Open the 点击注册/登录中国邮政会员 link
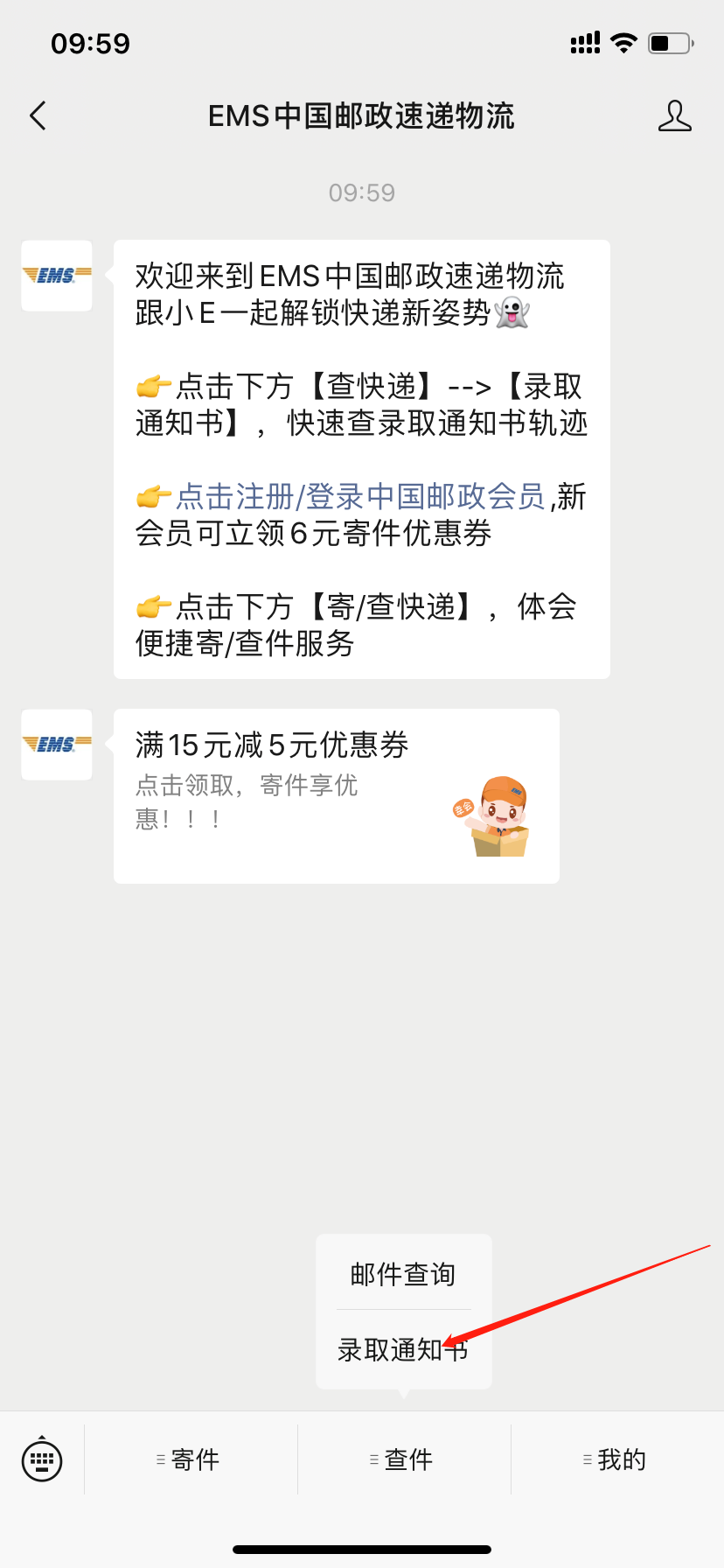The width and height of the screenshot is (724, 1568). coord(360,497)
